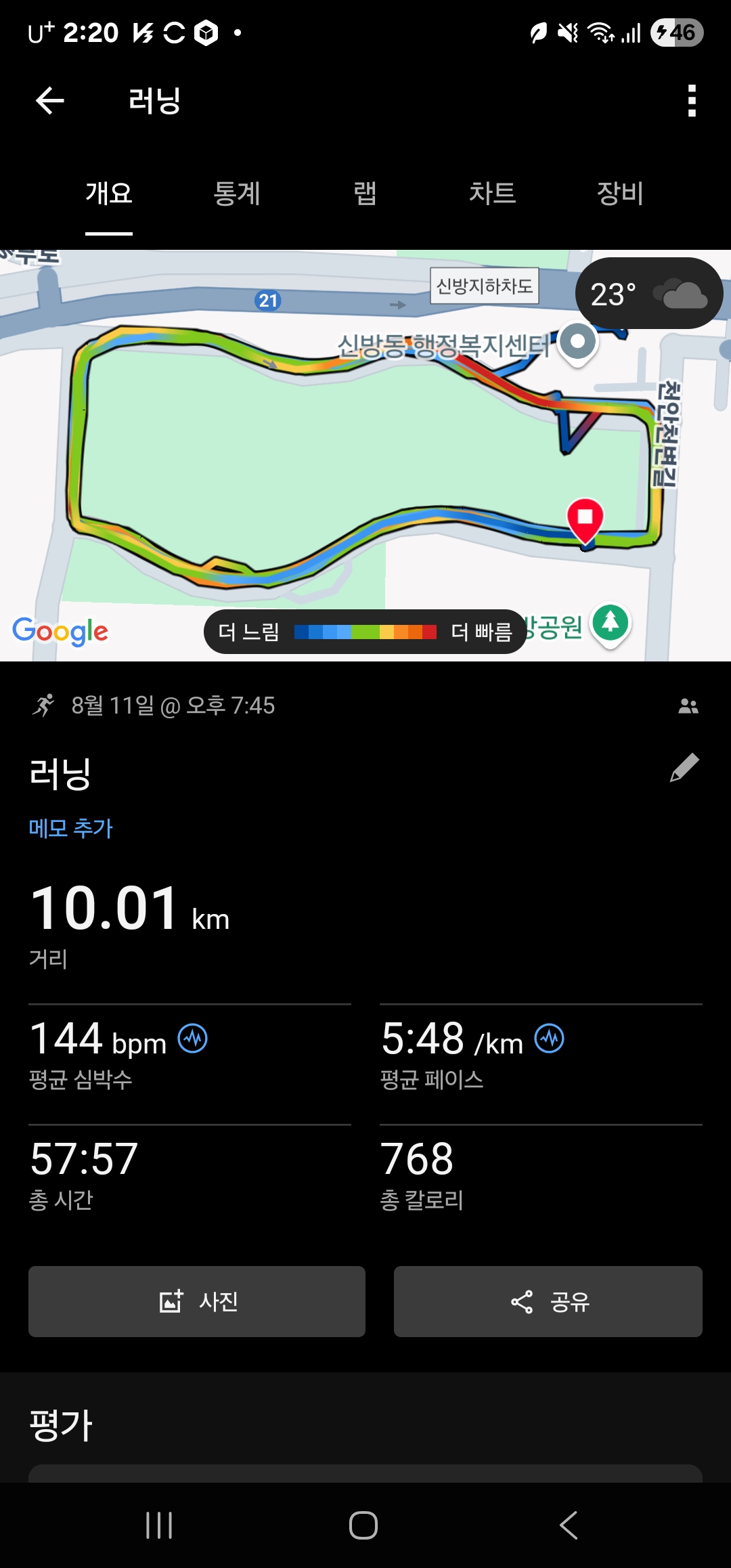Open the 차트 tab
The width and height of the screenshot is (731, 1568).
492,194
